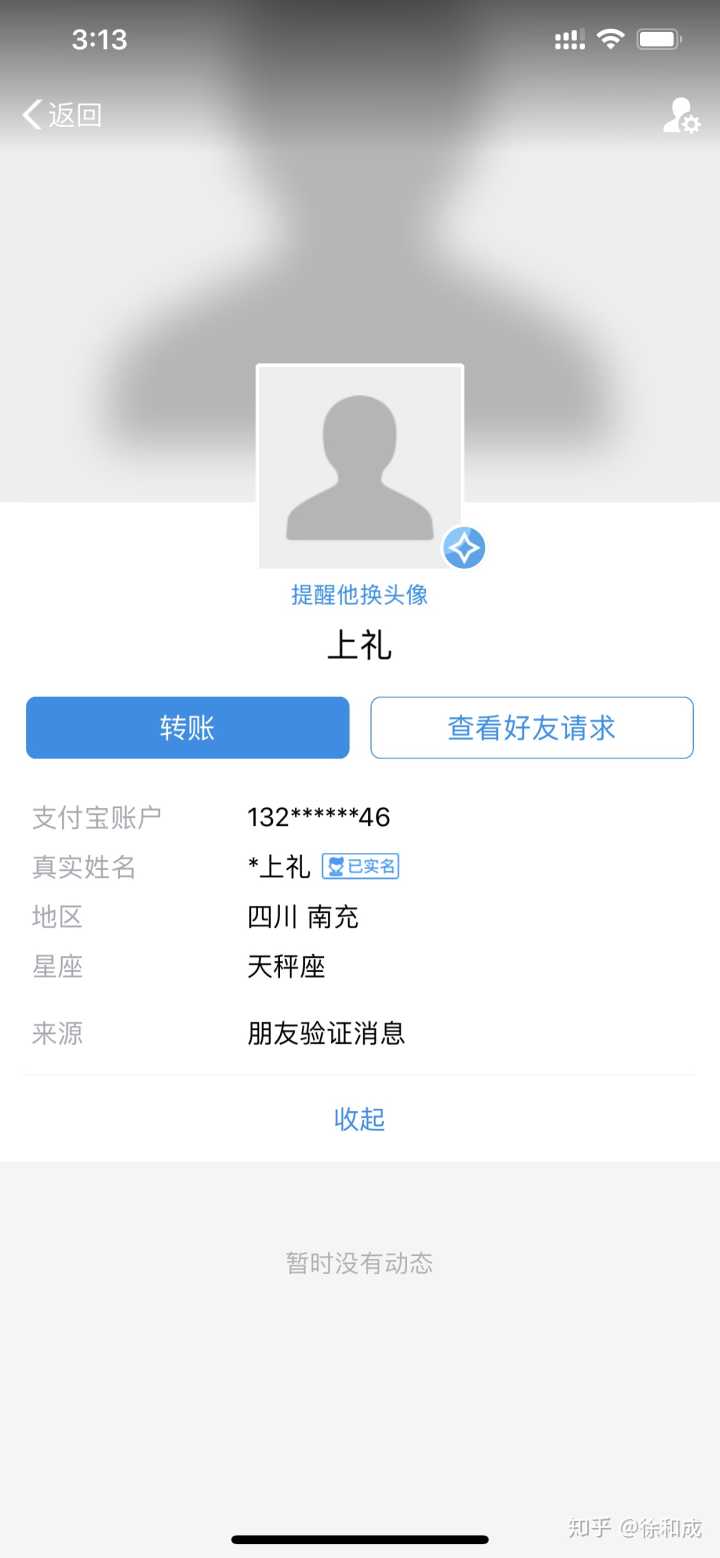Open the profile avatar picture
The height and width of the screenshot is (1558, 720).
point(360,467)
